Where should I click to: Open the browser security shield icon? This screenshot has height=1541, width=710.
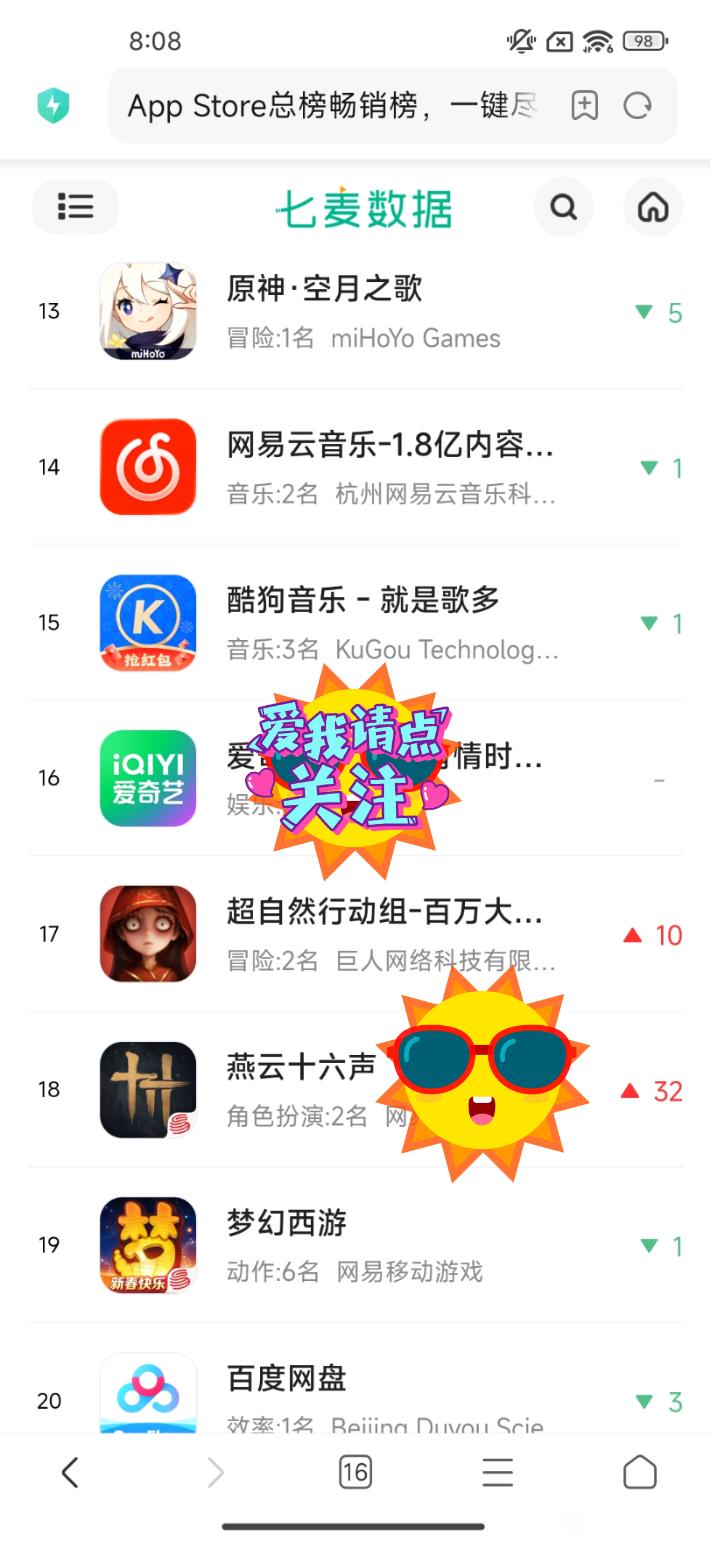pos(53,105)
